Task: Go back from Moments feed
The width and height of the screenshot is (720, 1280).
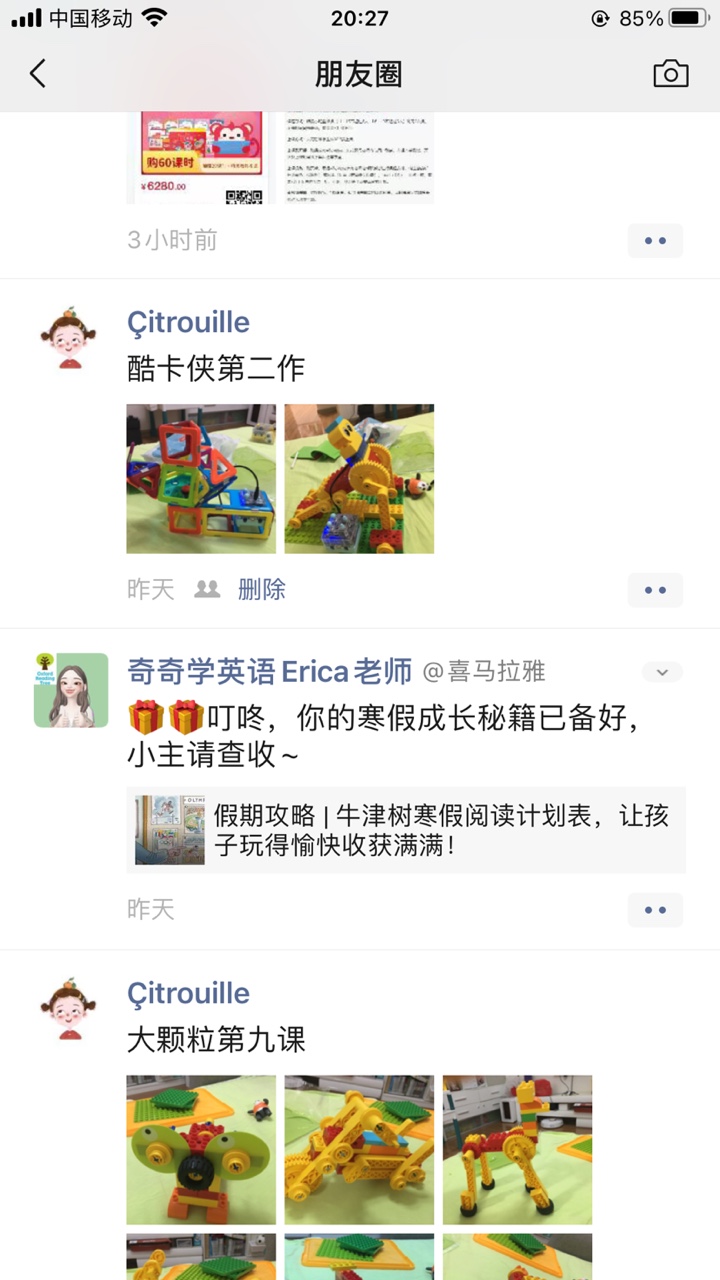Action: pos(38,73)
